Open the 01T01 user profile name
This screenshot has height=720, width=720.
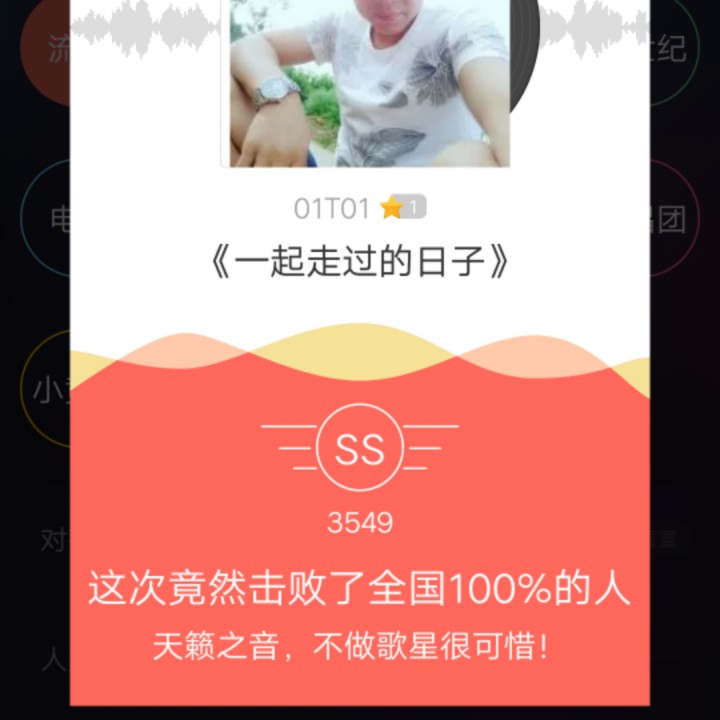click(333, 208)
